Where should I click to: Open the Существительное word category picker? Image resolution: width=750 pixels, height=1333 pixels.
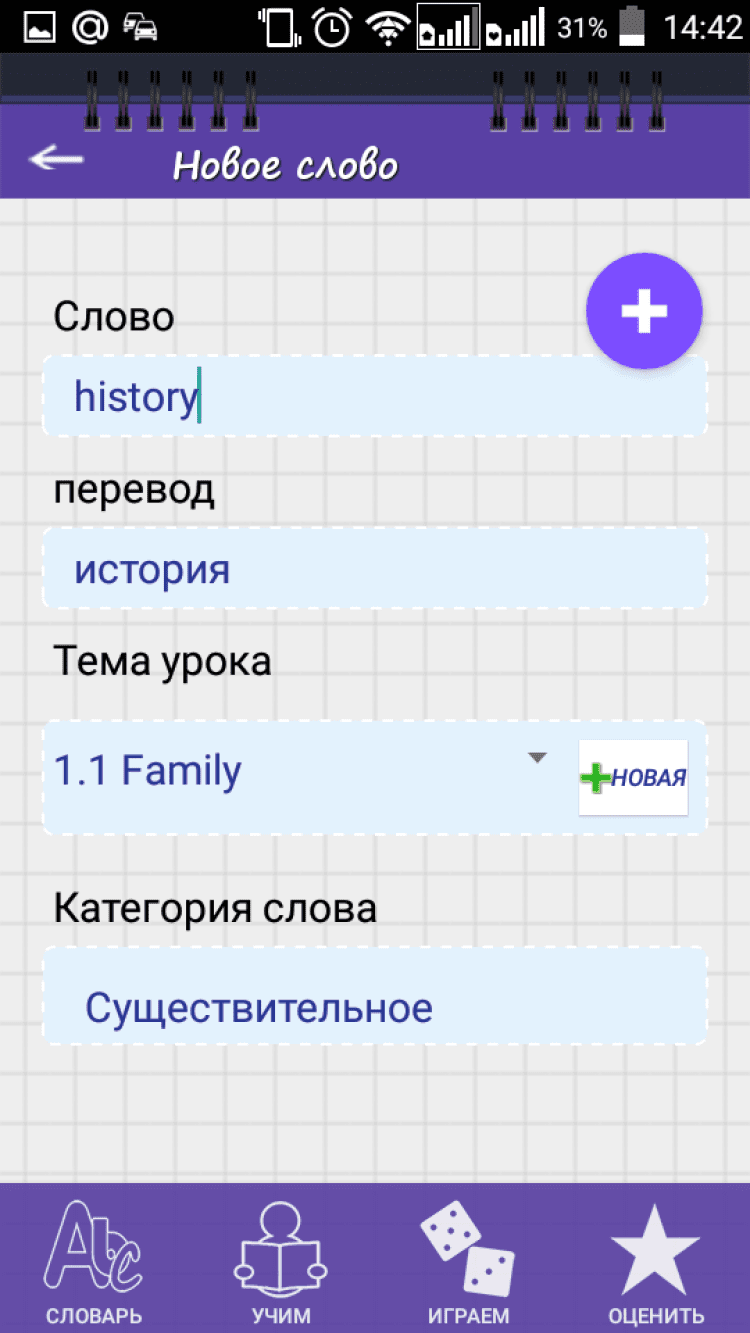point(374,1006)
